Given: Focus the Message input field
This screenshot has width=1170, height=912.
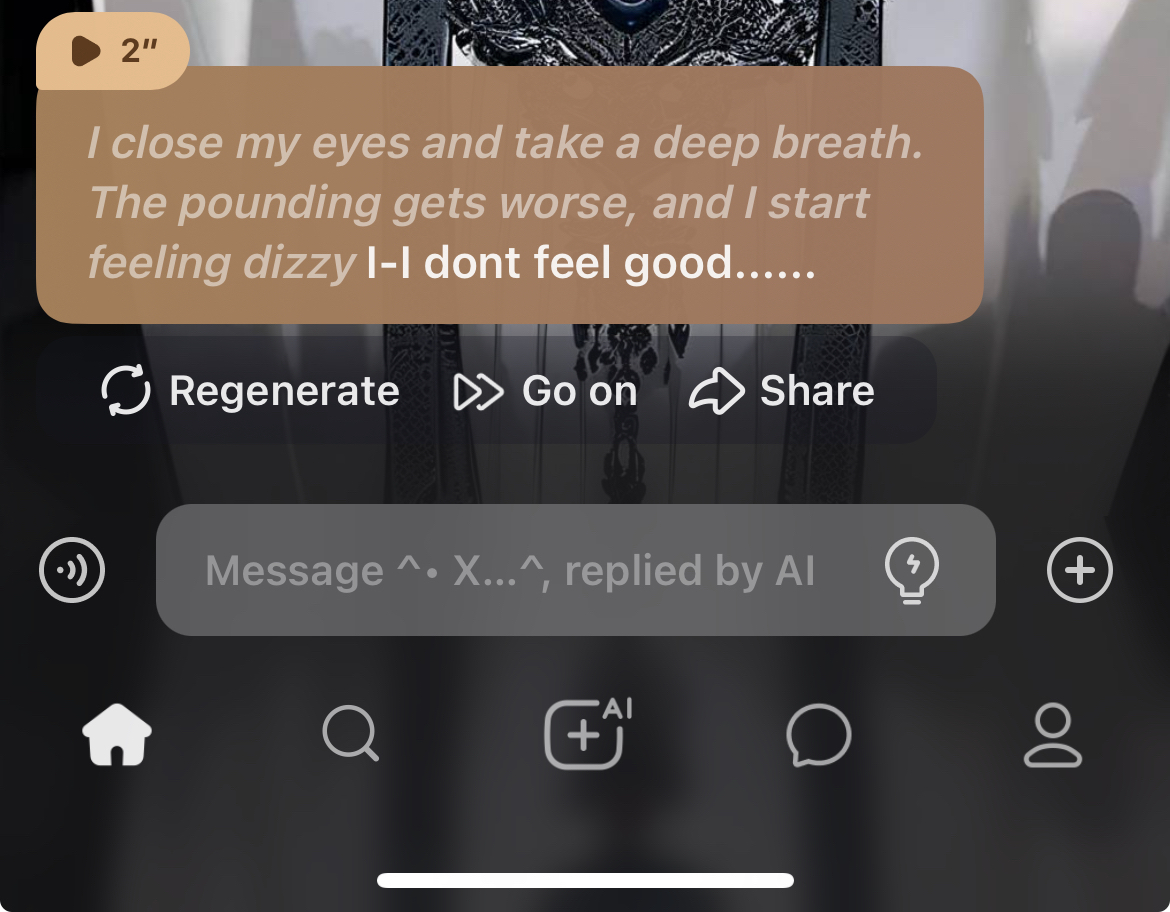Looking at the screenshot, I should coord(508,571).
